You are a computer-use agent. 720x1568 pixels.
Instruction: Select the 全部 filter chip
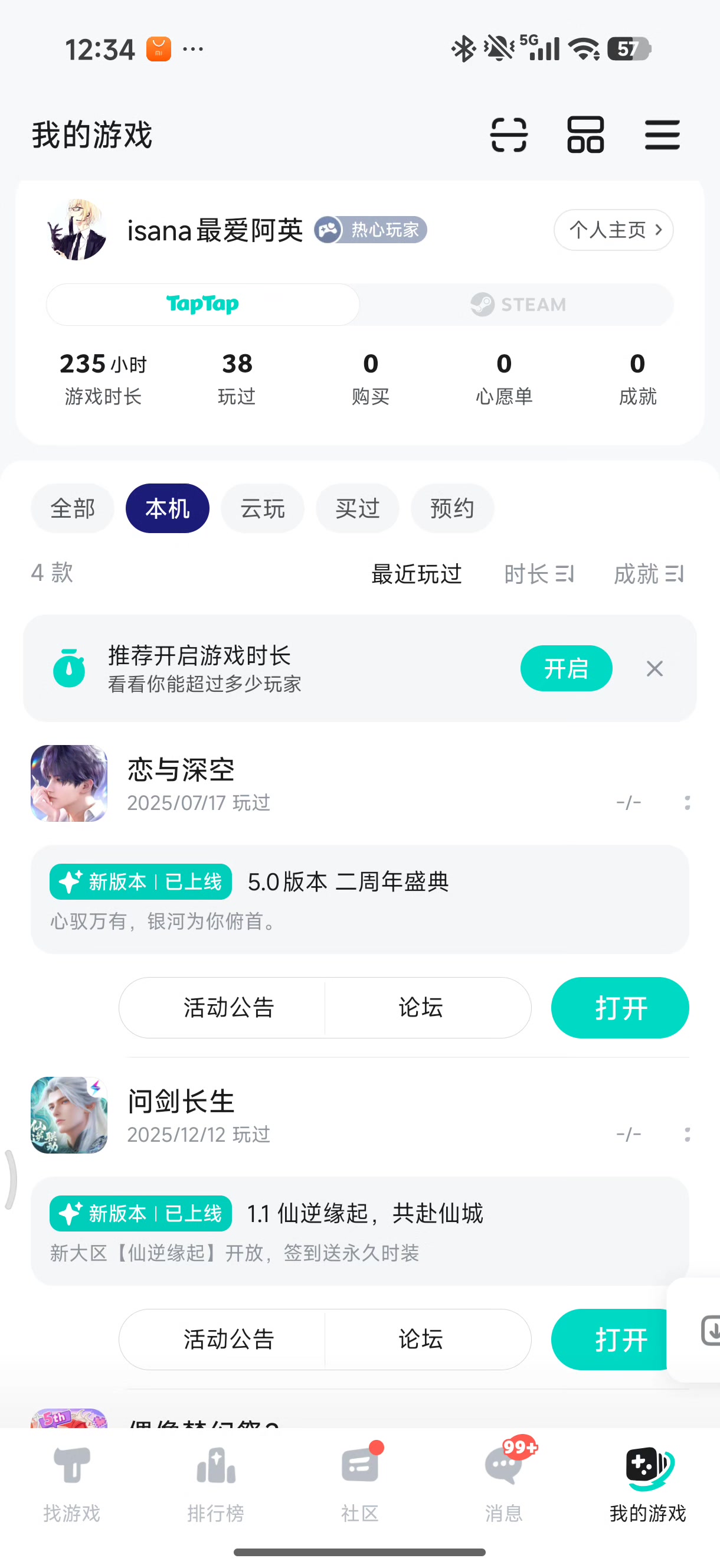73,508
